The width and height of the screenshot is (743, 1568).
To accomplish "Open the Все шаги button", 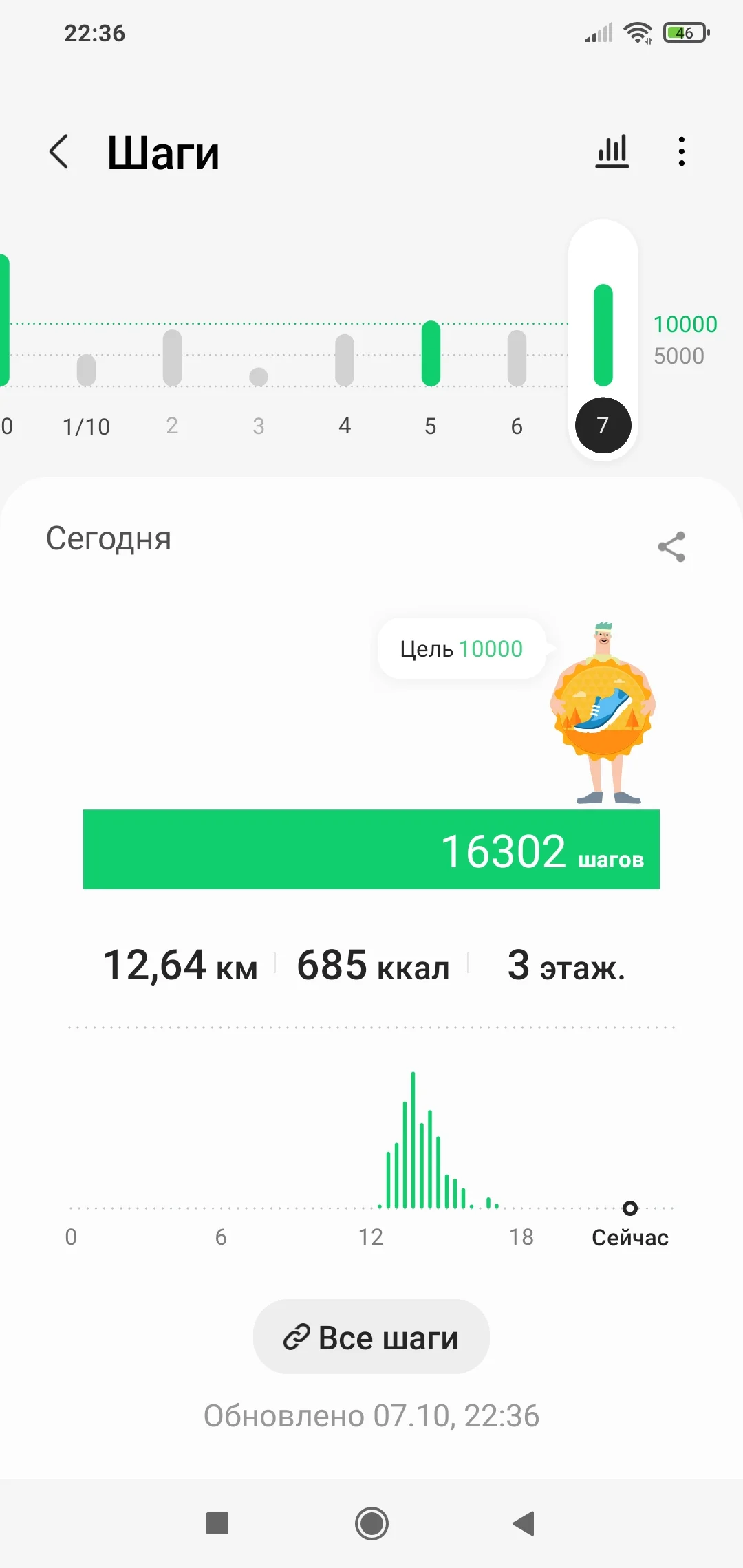I will pyautogui.click(x=371, y=1338).
